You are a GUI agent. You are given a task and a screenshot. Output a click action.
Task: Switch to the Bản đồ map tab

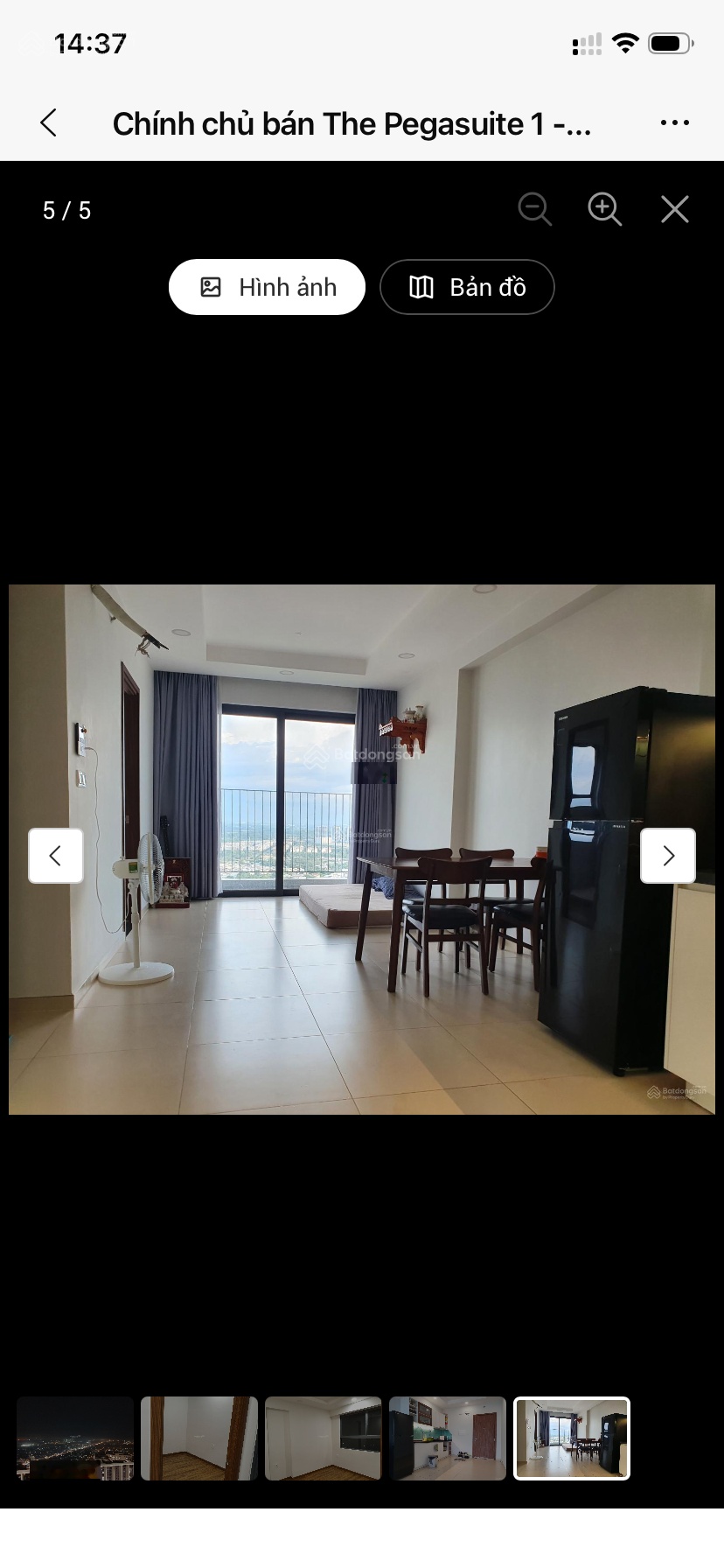(467, 287)
